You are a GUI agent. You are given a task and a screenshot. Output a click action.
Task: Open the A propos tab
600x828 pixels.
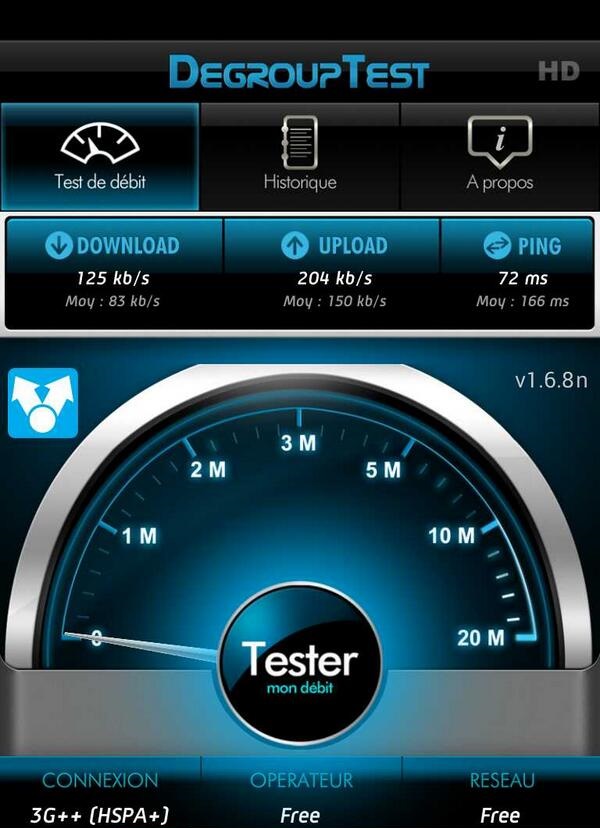pyautogui.click(x=499, y=155)
